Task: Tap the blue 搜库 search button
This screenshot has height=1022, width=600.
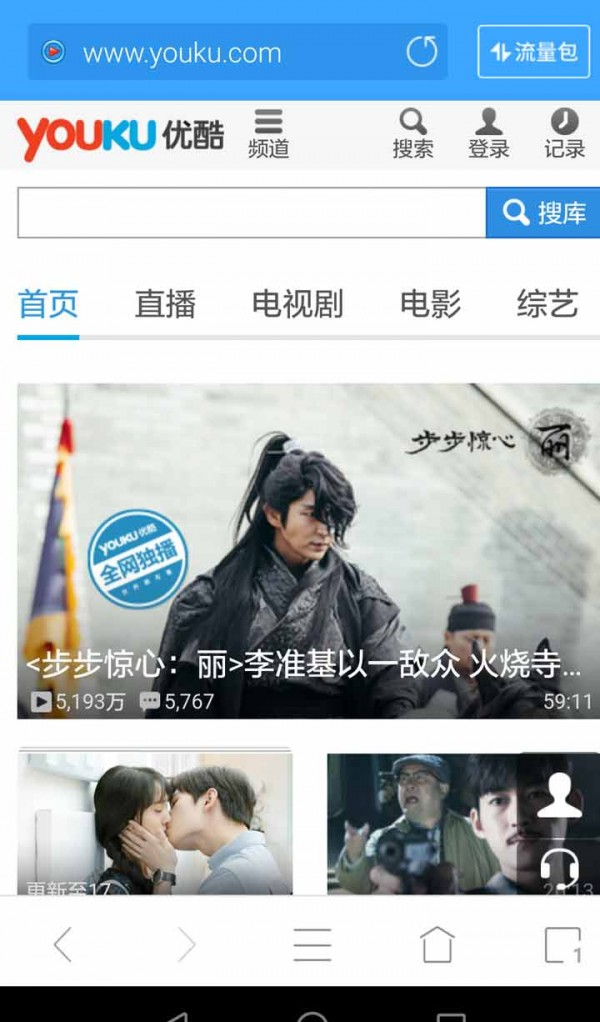Action: [x=543, y=213]
